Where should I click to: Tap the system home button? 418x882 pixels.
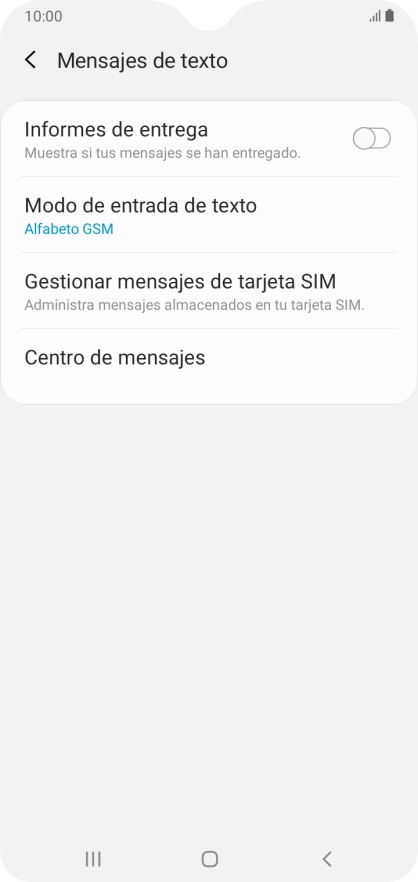pyautogui.click(x=209, y=859)
